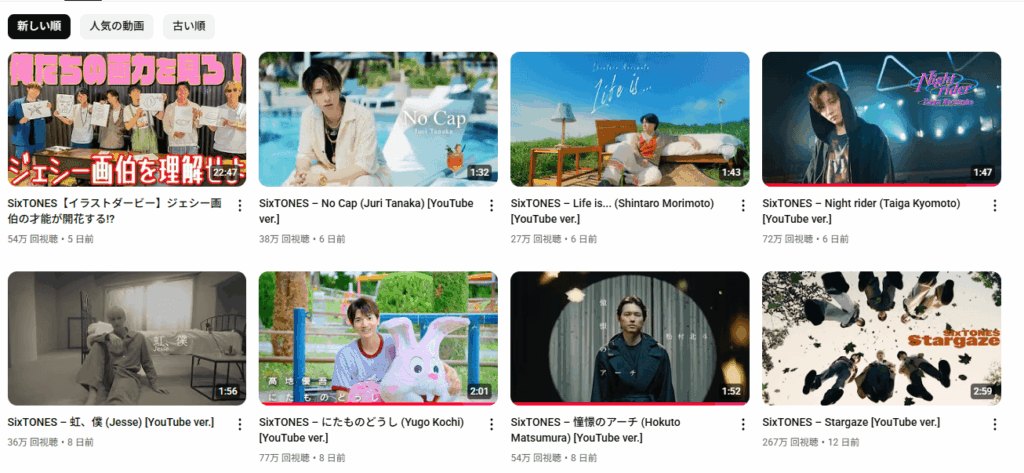The height and width of the screenshot is (473, 1024).
Task: Open the options menu for イラストダービー video
Action: [x=239, y=205]
